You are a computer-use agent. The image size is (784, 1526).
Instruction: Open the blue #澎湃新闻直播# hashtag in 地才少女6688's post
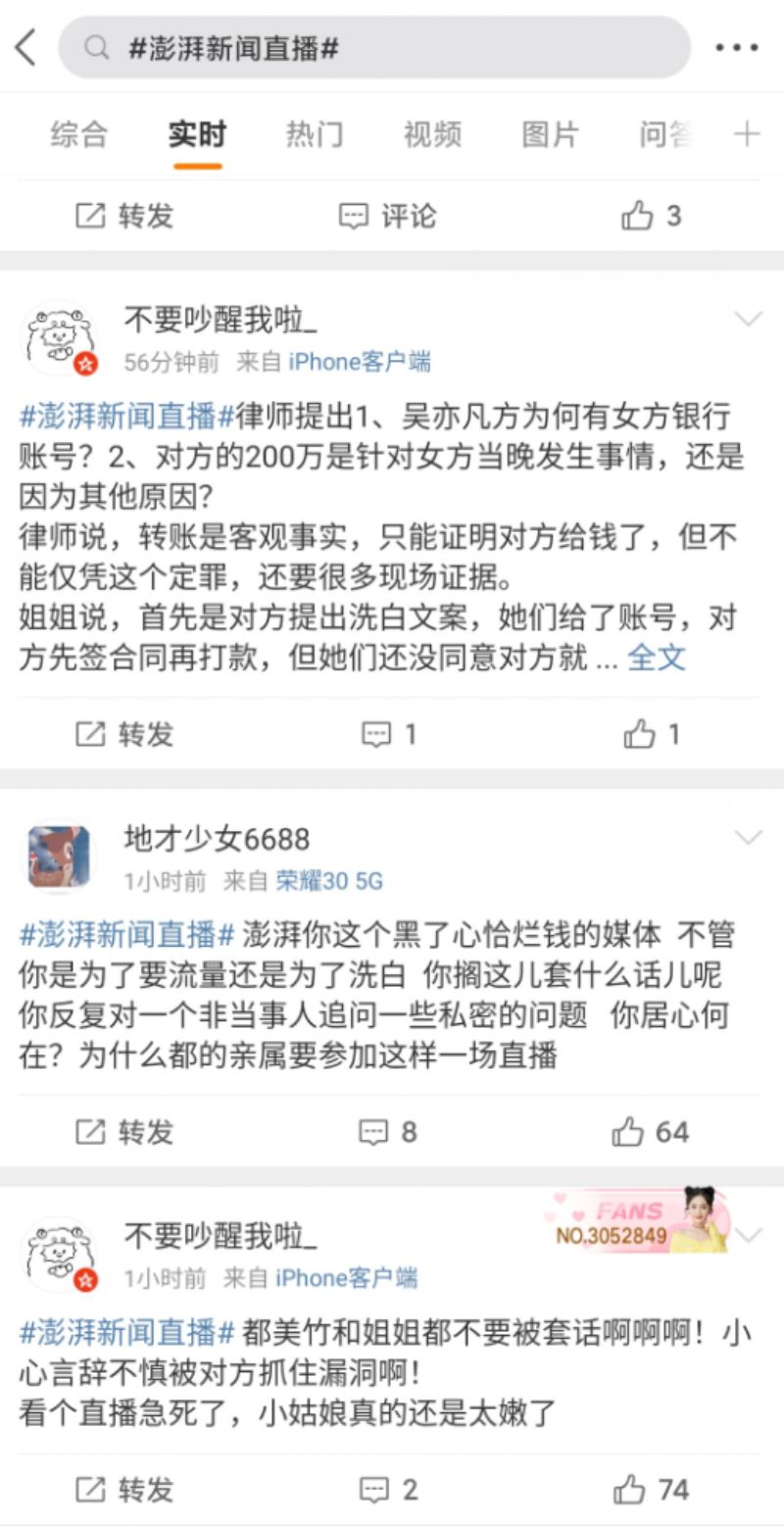[x=127, y=935]
